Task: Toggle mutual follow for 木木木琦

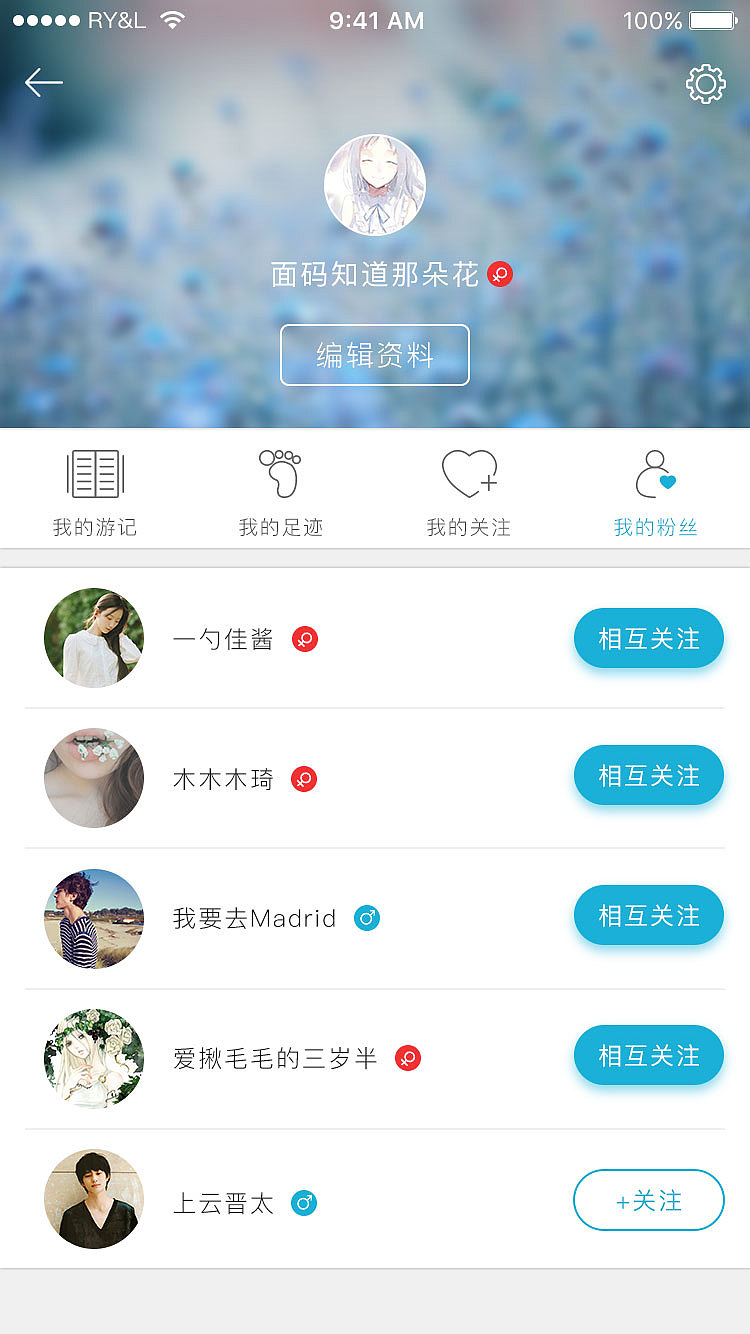Action: point(648,775)
